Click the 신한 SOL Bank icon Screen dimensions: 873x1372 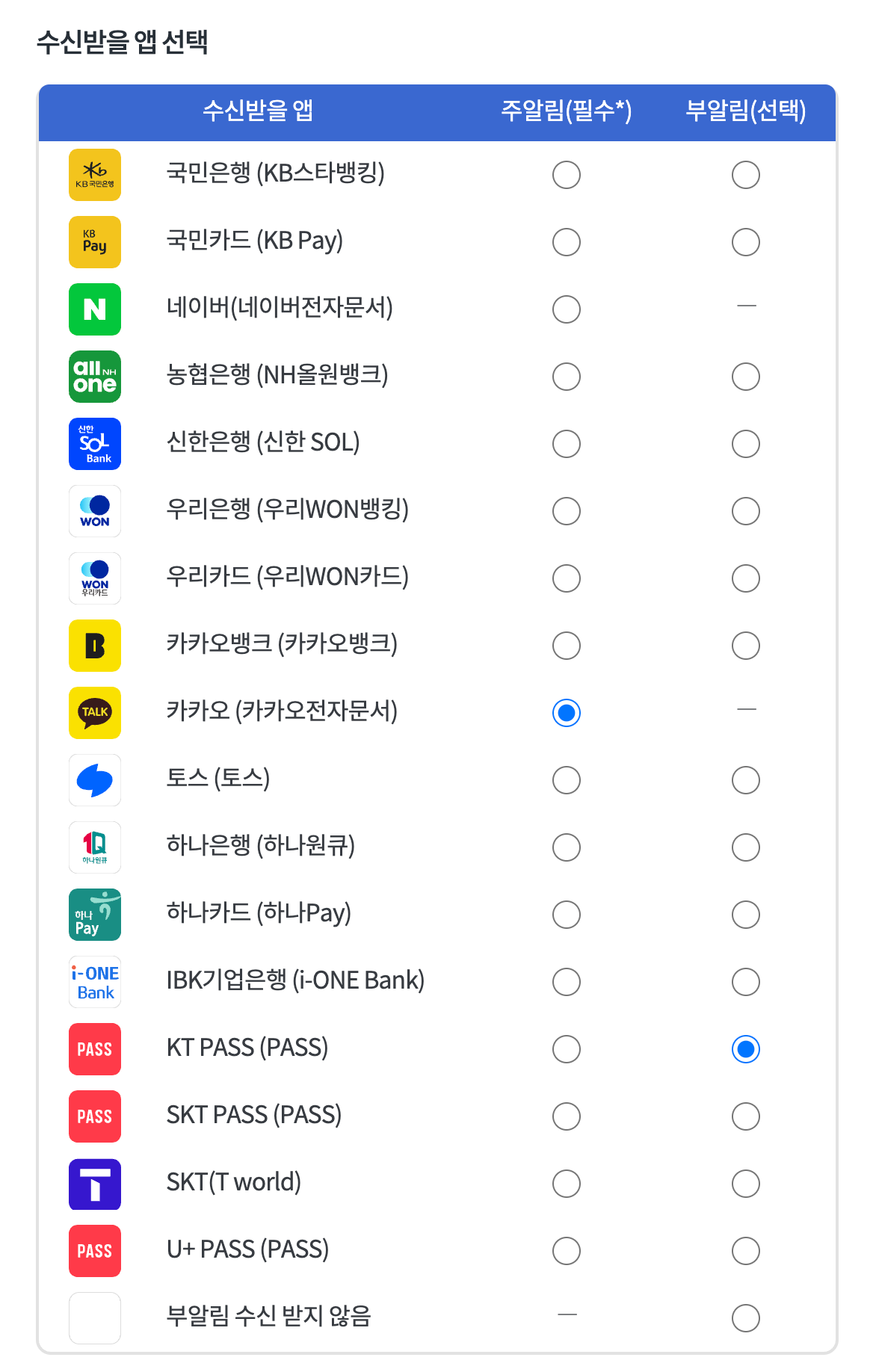pyautogui.click(x=94, y=444)
